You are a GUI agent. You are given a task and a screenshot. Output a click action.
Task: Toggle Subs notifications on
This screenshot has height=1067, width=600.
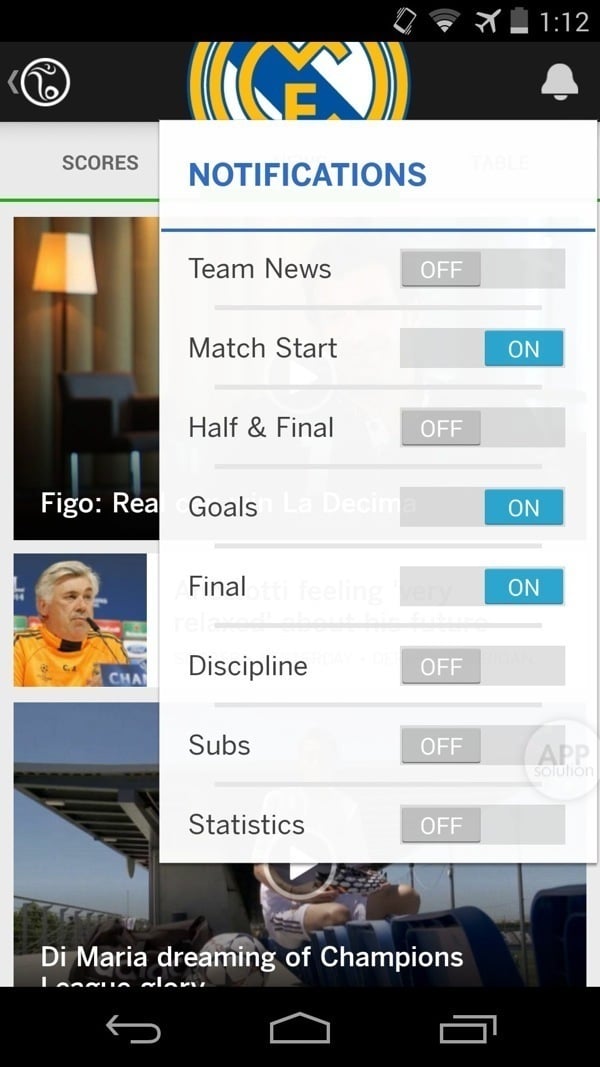click(x=482, y=746)
